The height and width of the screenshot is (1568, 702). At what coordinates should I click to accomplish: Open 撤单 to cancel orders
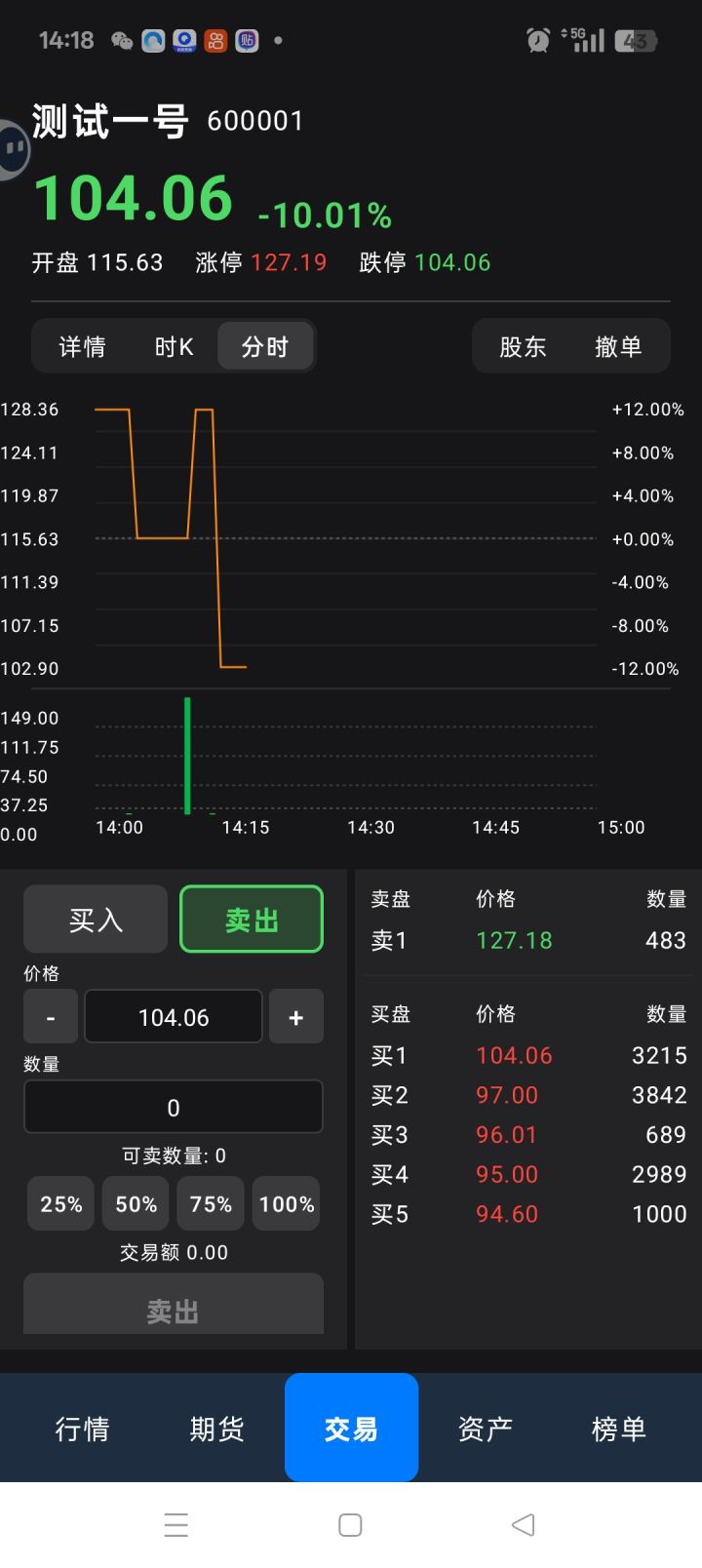click(x=618, y=346)
